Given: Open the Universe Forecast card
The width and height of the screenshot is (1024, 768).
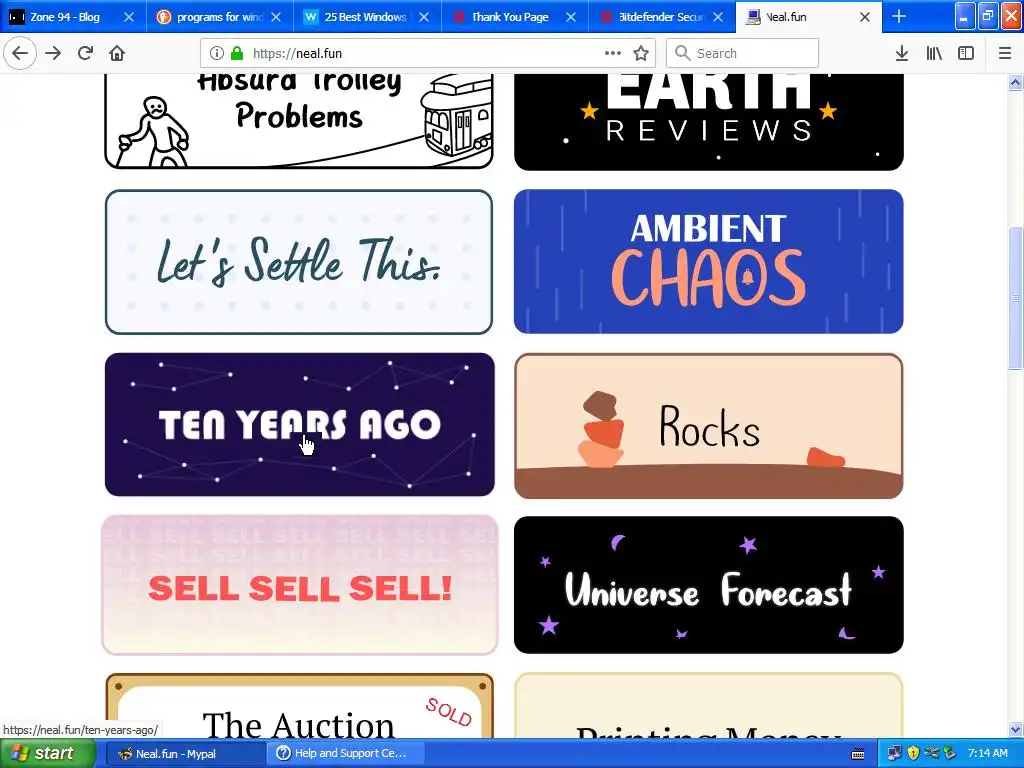Looking at the screenshot, I should (708, 586).
